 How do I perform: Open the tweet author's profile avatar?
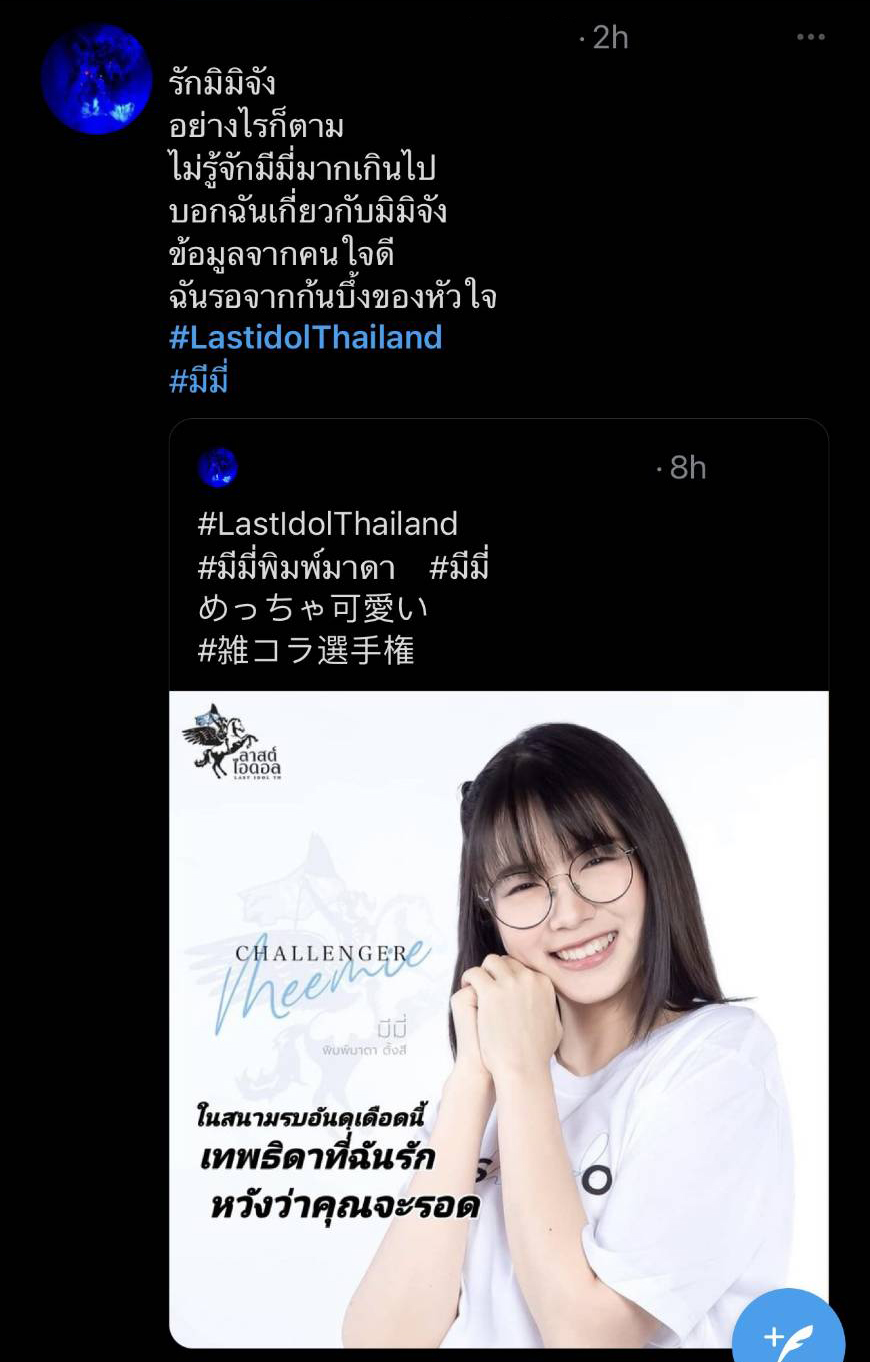coord(96,80)
